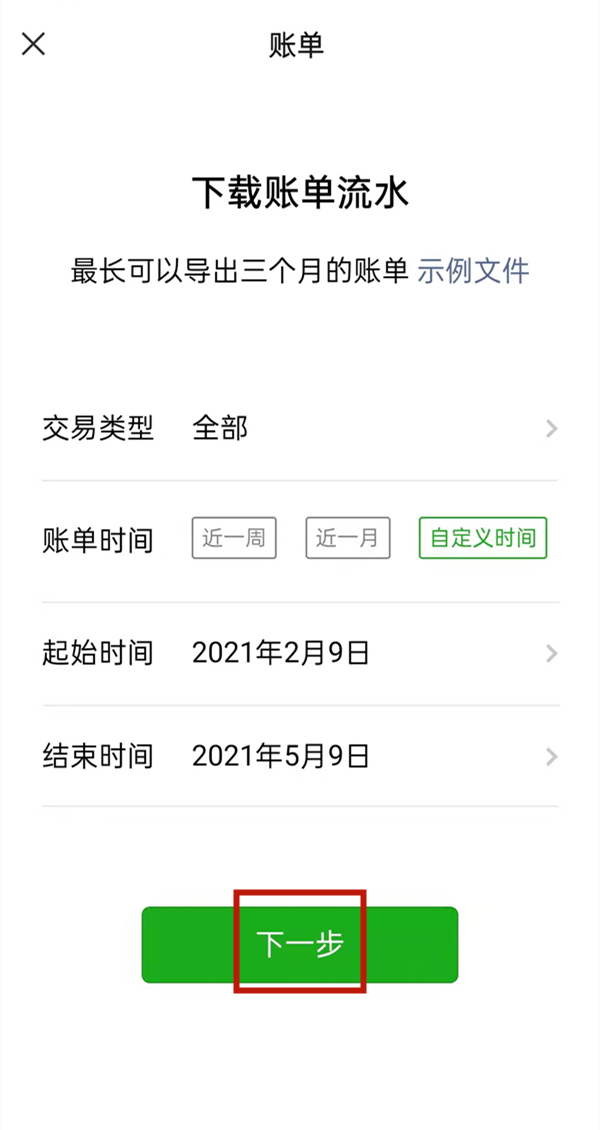The width and height of the screenshot is (600, 1130).
Task: Open the 示例文件 link
Action: tap(473, 271)
